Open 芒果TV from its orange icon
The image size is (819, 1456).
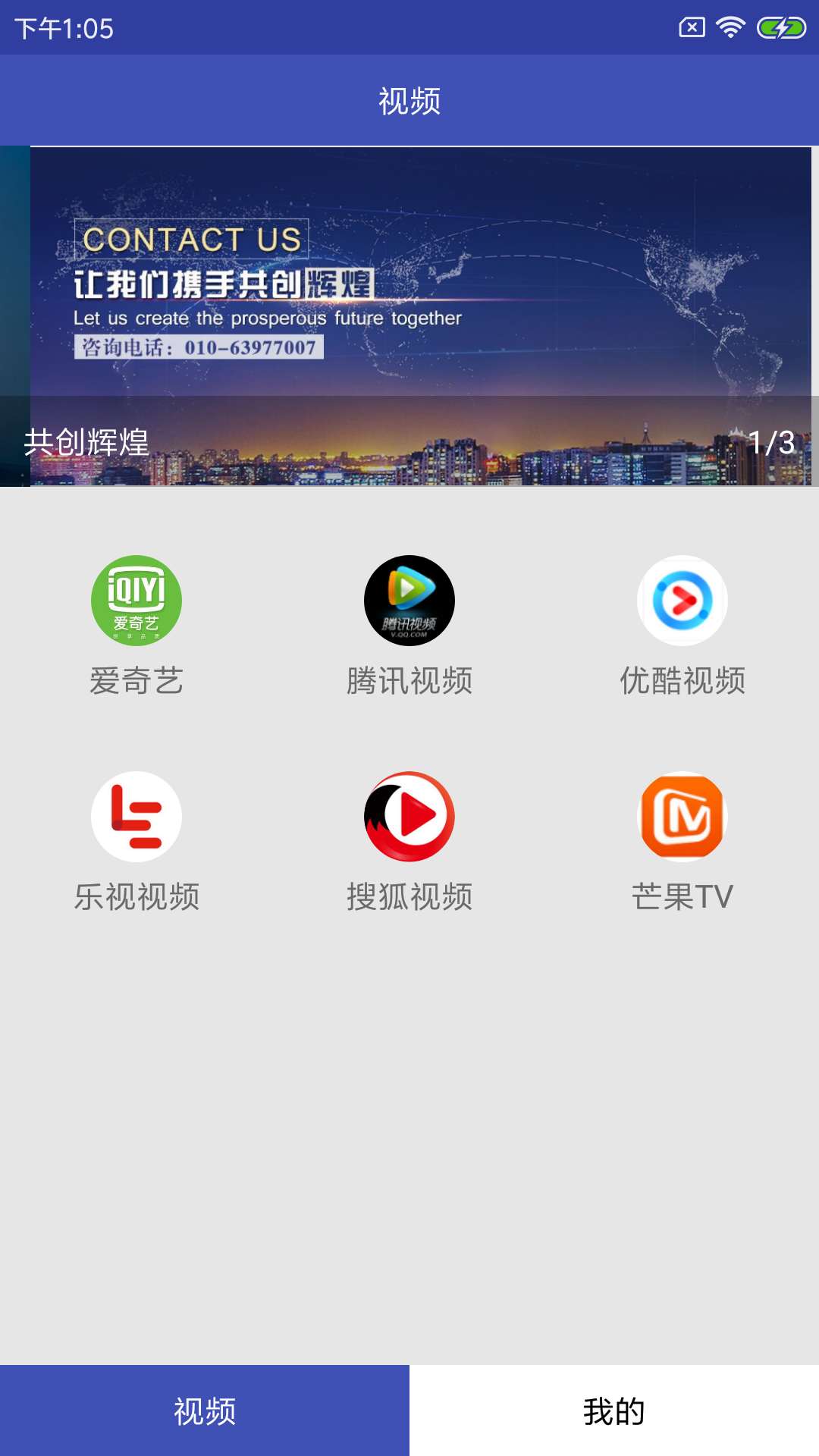682,817
